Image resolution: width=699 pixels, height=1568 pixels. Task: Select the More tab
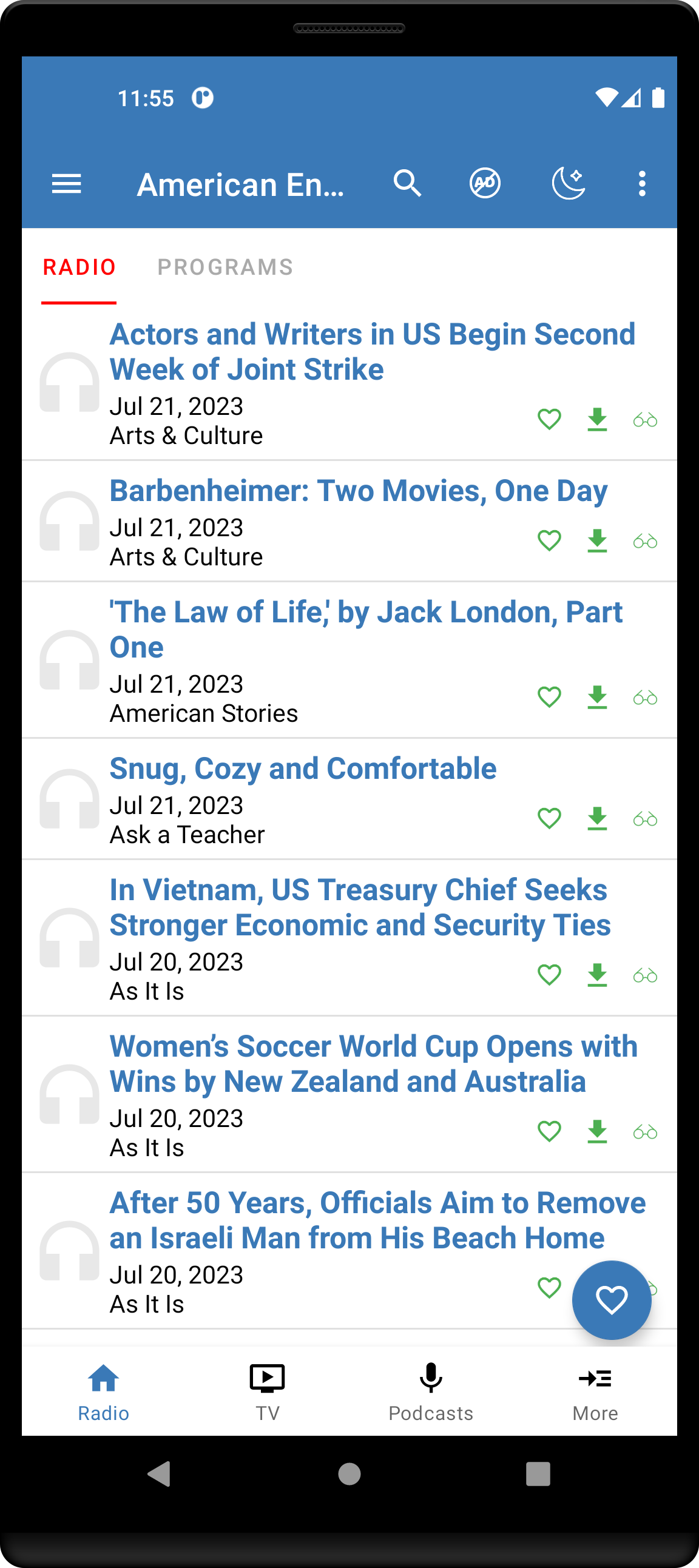(x=595, y=1391)
